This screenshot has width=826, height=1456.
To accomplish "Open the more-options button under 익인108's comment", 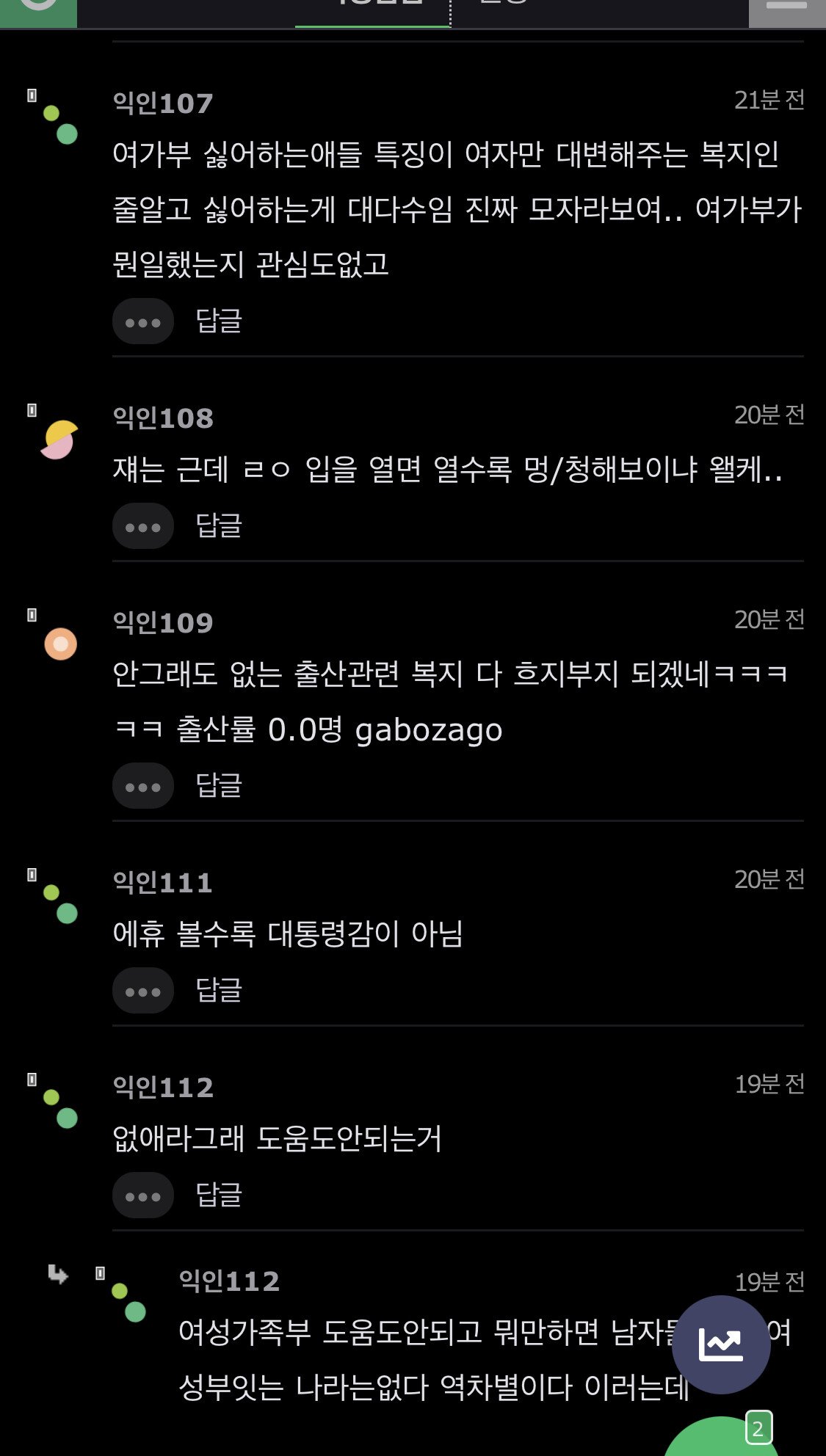I will 142,526.
